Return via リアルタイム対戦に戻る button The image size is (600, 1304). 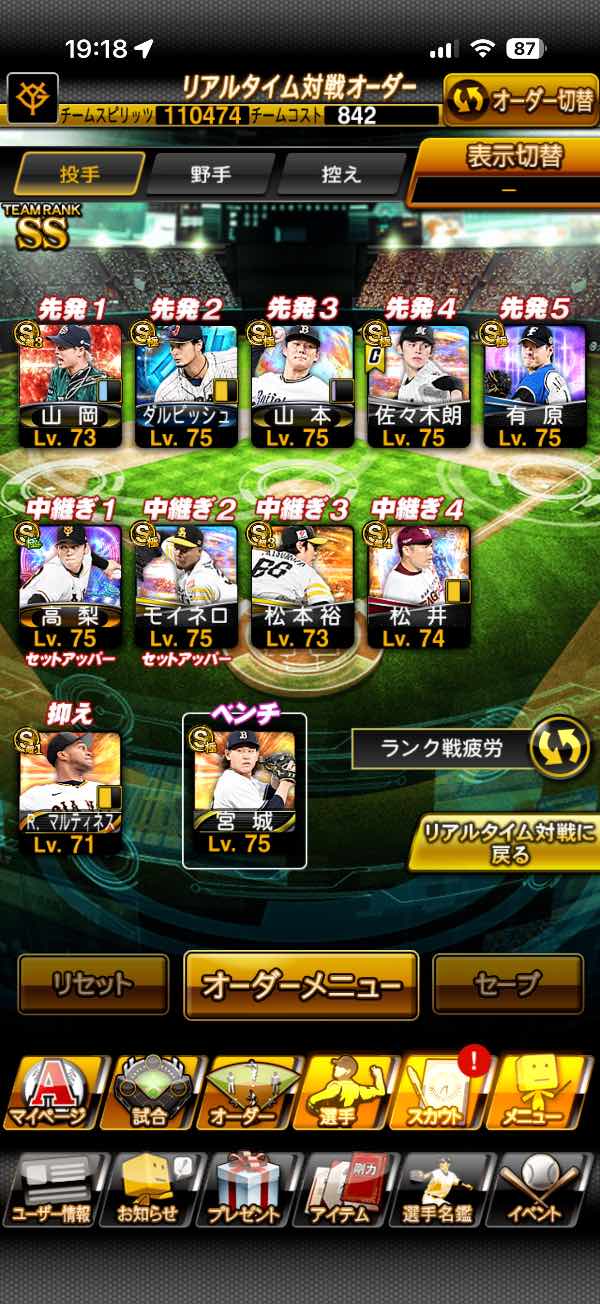[x=505, y=843]
